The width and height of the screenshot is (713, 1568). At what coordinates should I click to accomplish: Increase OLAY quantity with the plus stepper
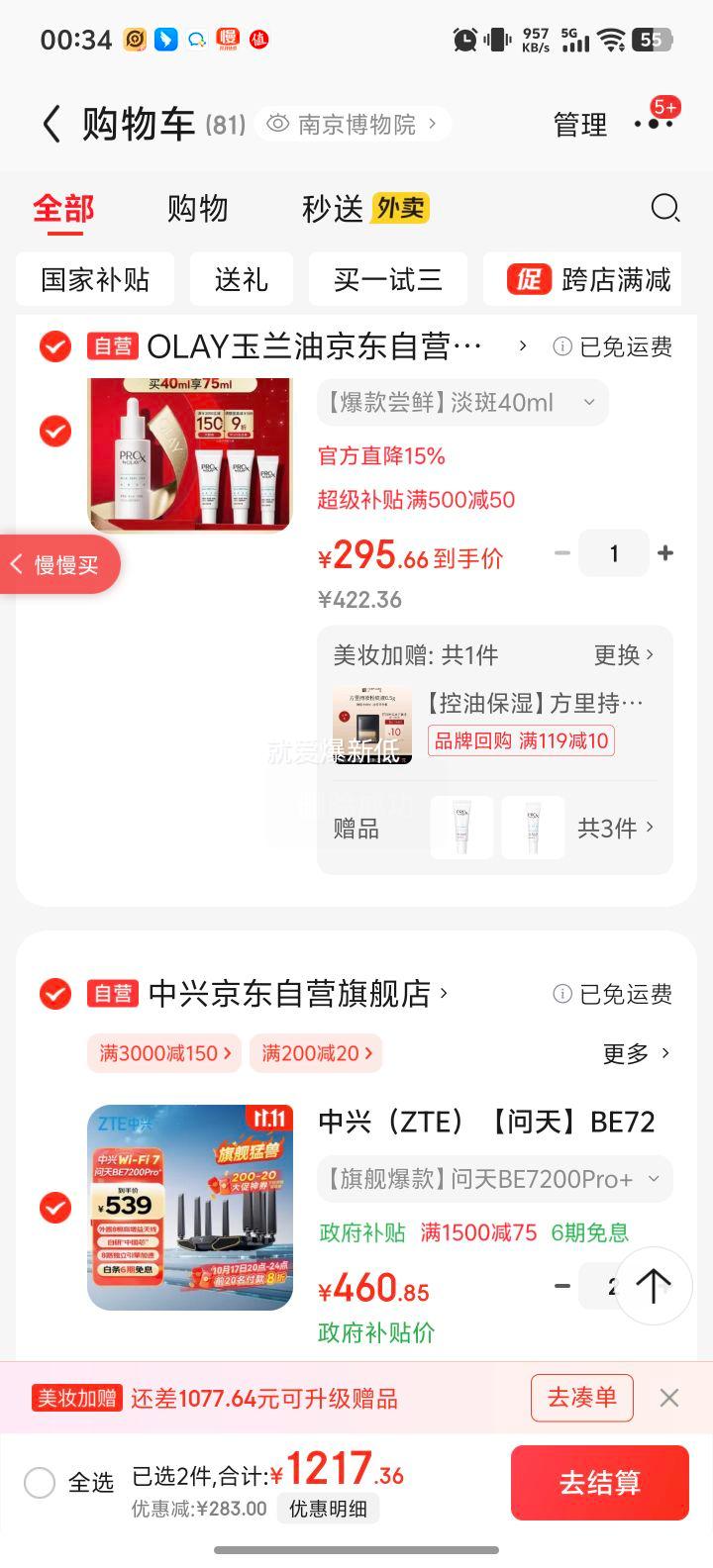[665, 553]
